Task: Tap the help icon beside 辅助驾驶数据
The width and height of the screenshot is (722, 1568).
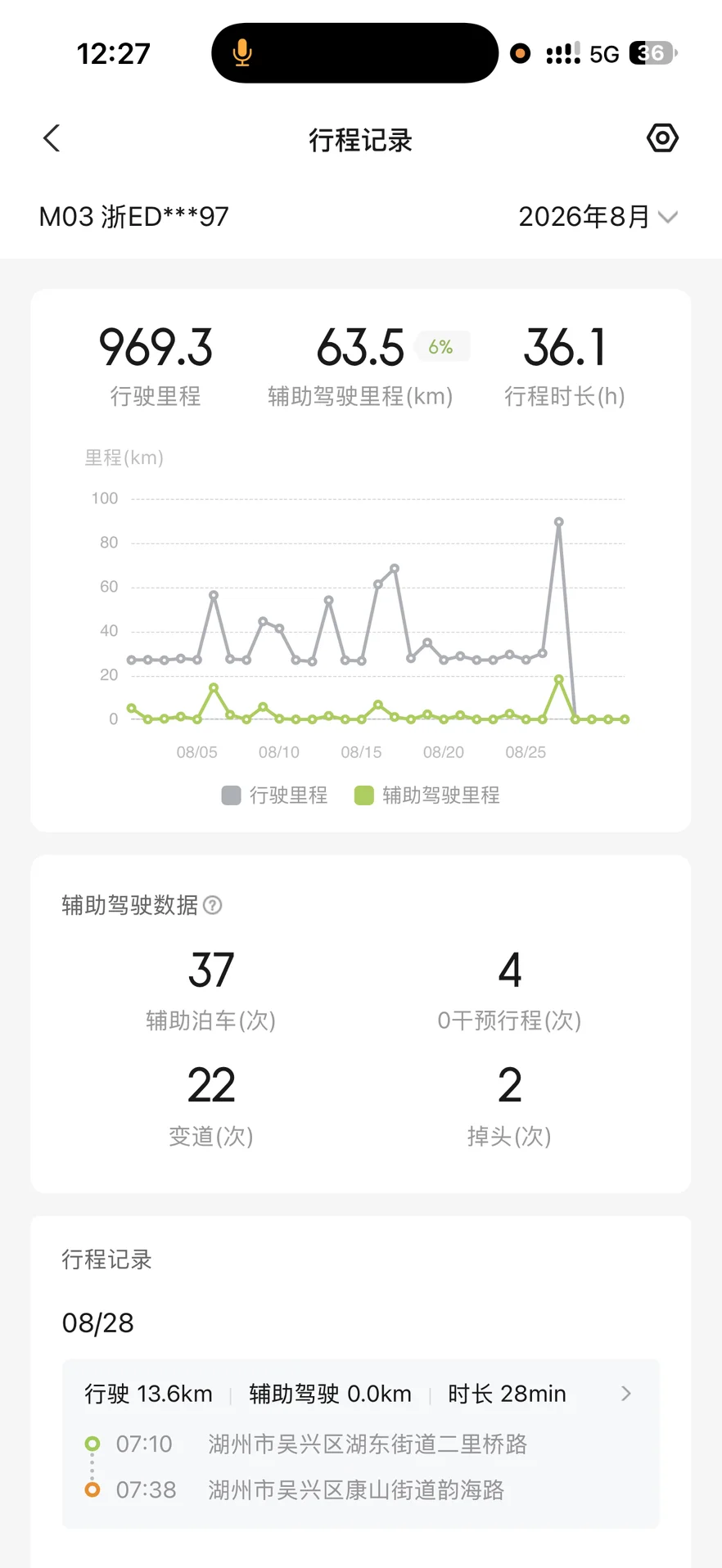Action: (x=213, y=905)
